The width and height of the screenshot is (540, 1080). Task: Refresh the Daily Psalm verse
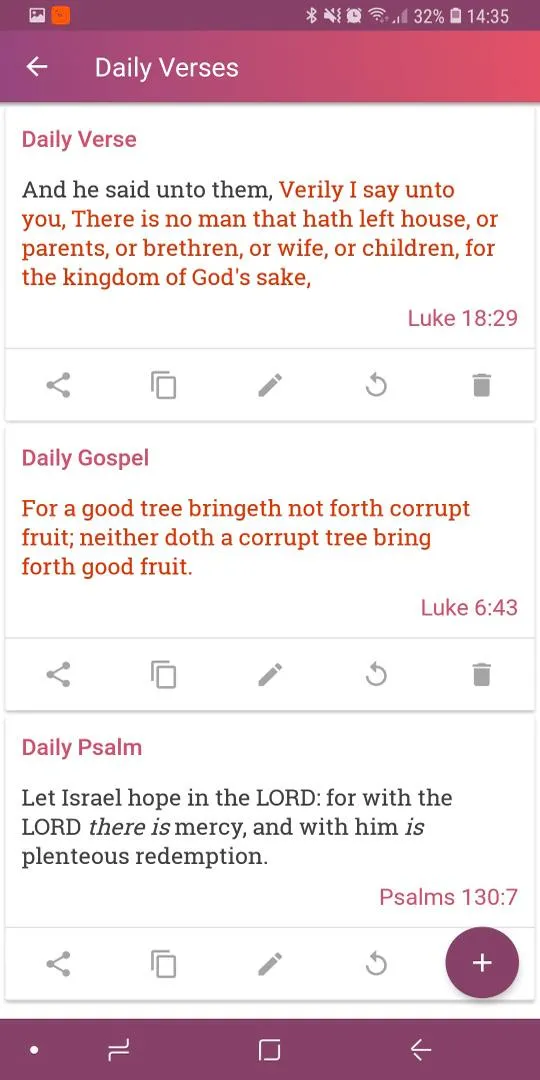[x=376, y=964]
